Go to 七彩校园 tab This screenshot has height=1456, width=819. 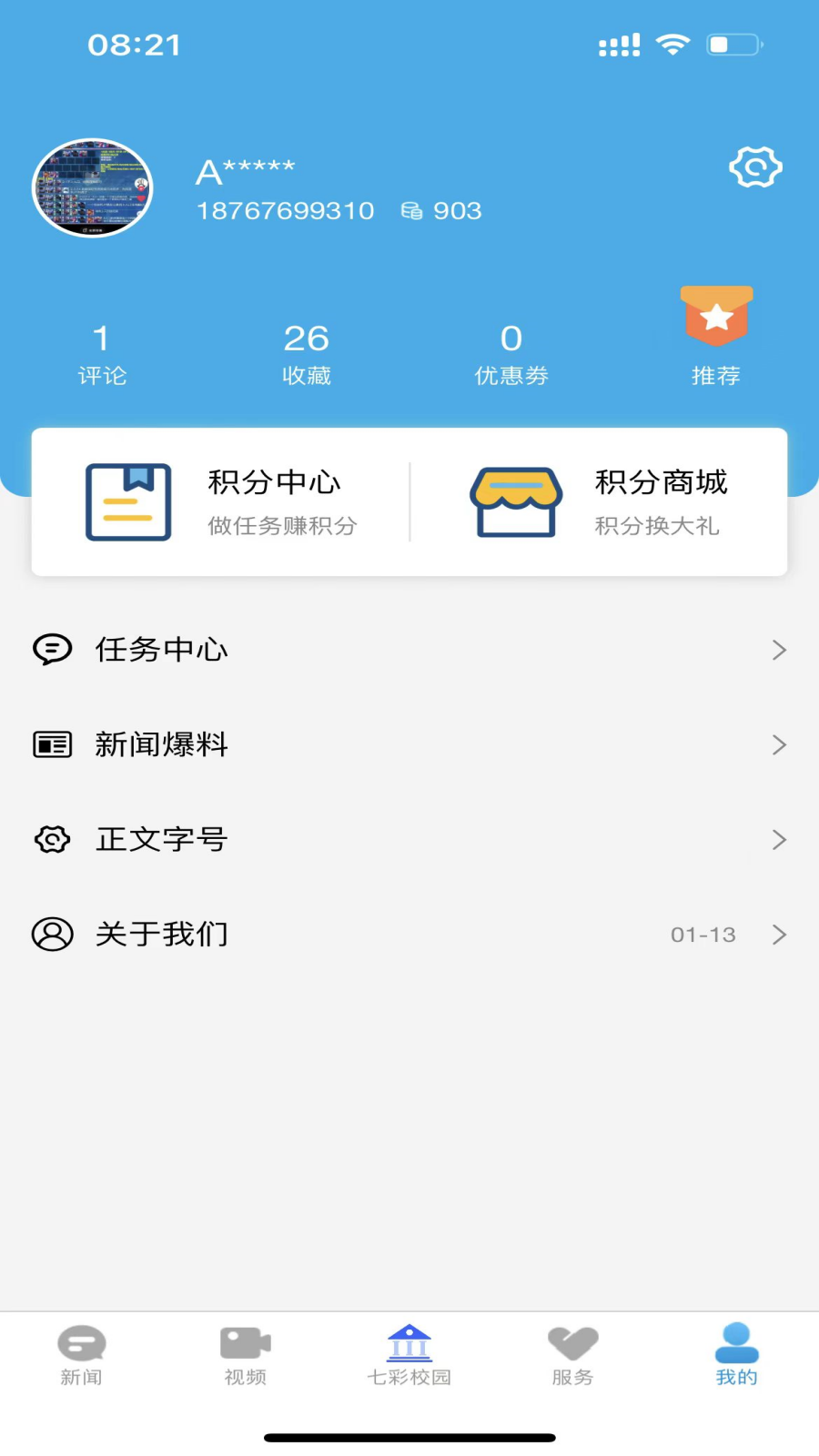(409, 1356)
